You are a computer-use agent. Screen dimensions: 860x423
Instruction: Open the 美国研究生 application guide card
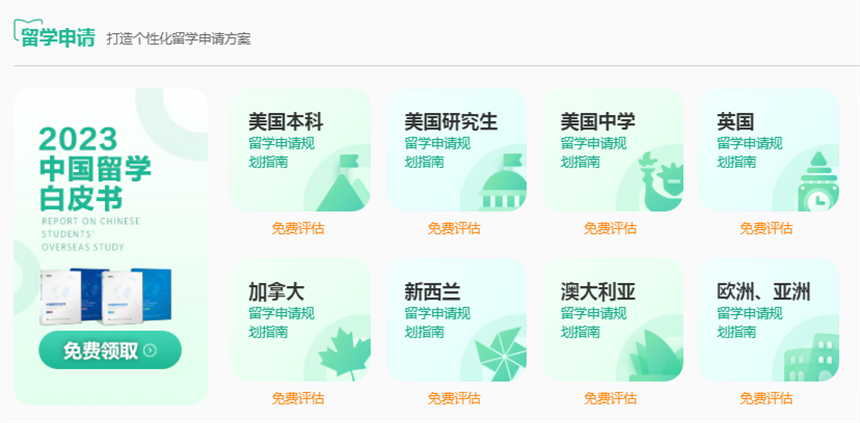coord(455,150)
